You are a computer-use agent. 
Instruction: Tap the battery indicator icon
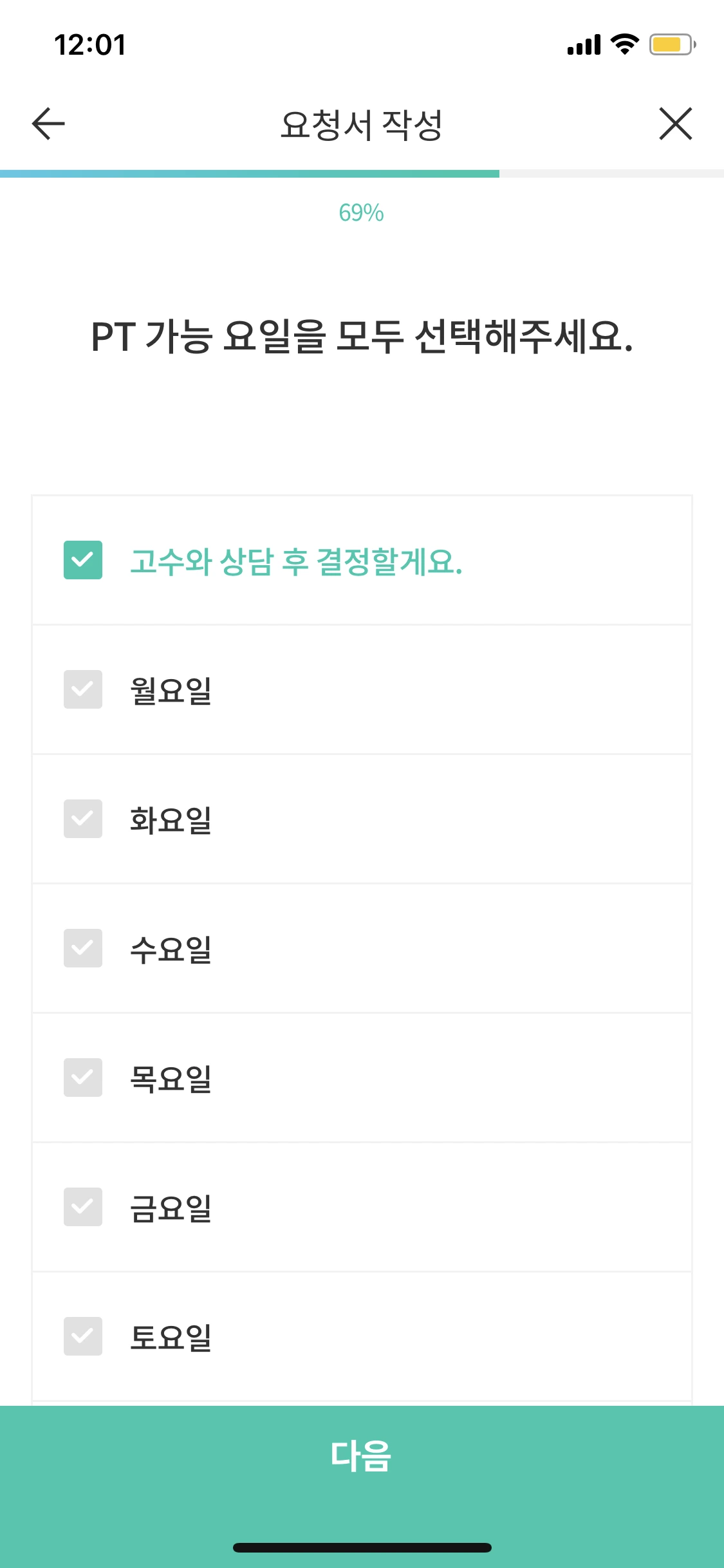tap(671, 44)
